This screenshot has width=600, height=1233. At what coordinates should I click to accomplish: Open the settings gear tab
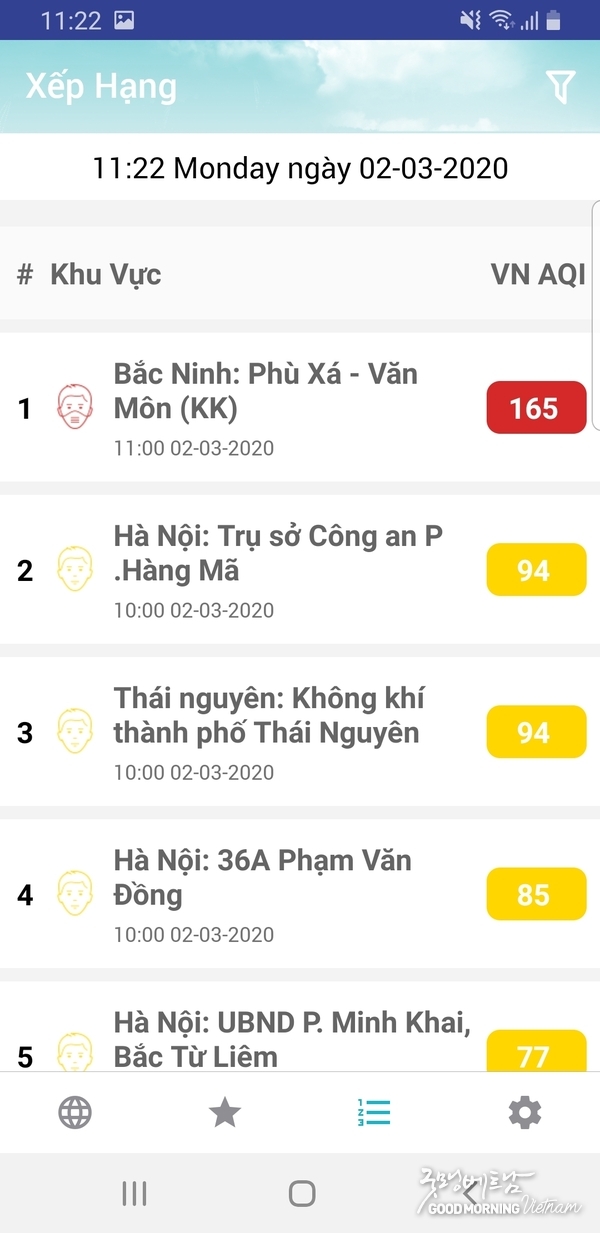525,1112
